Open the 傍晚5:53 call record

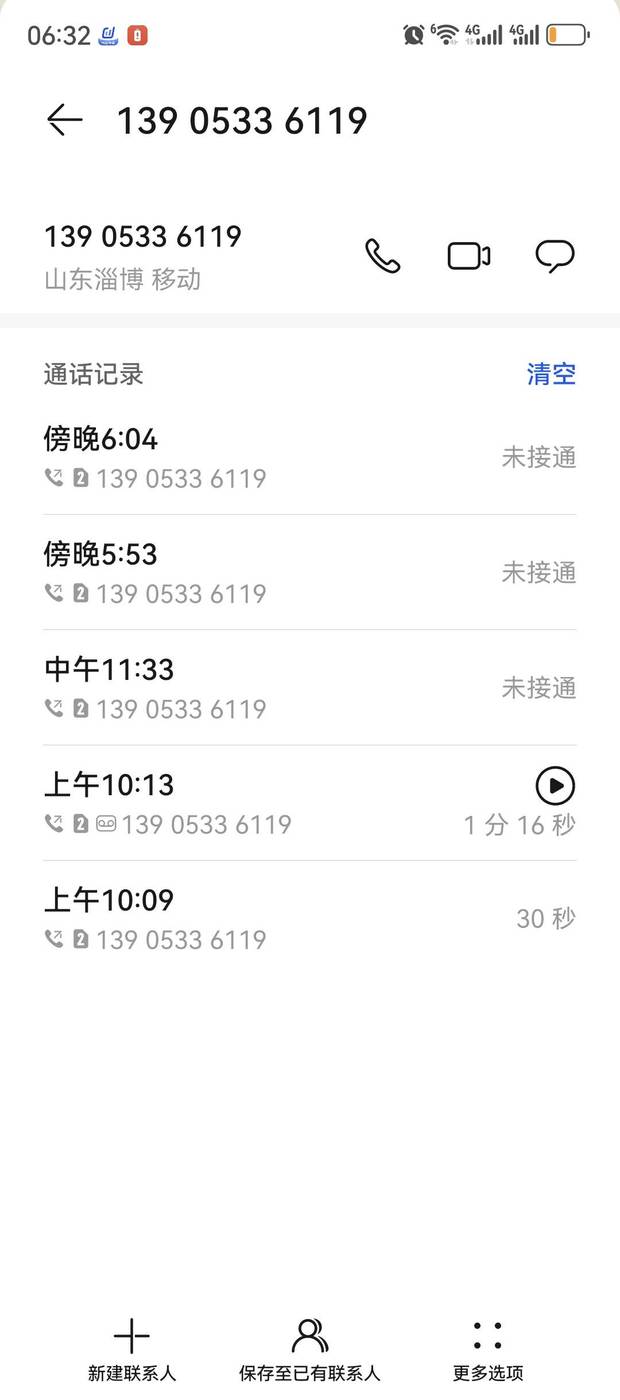click(310, 573)
